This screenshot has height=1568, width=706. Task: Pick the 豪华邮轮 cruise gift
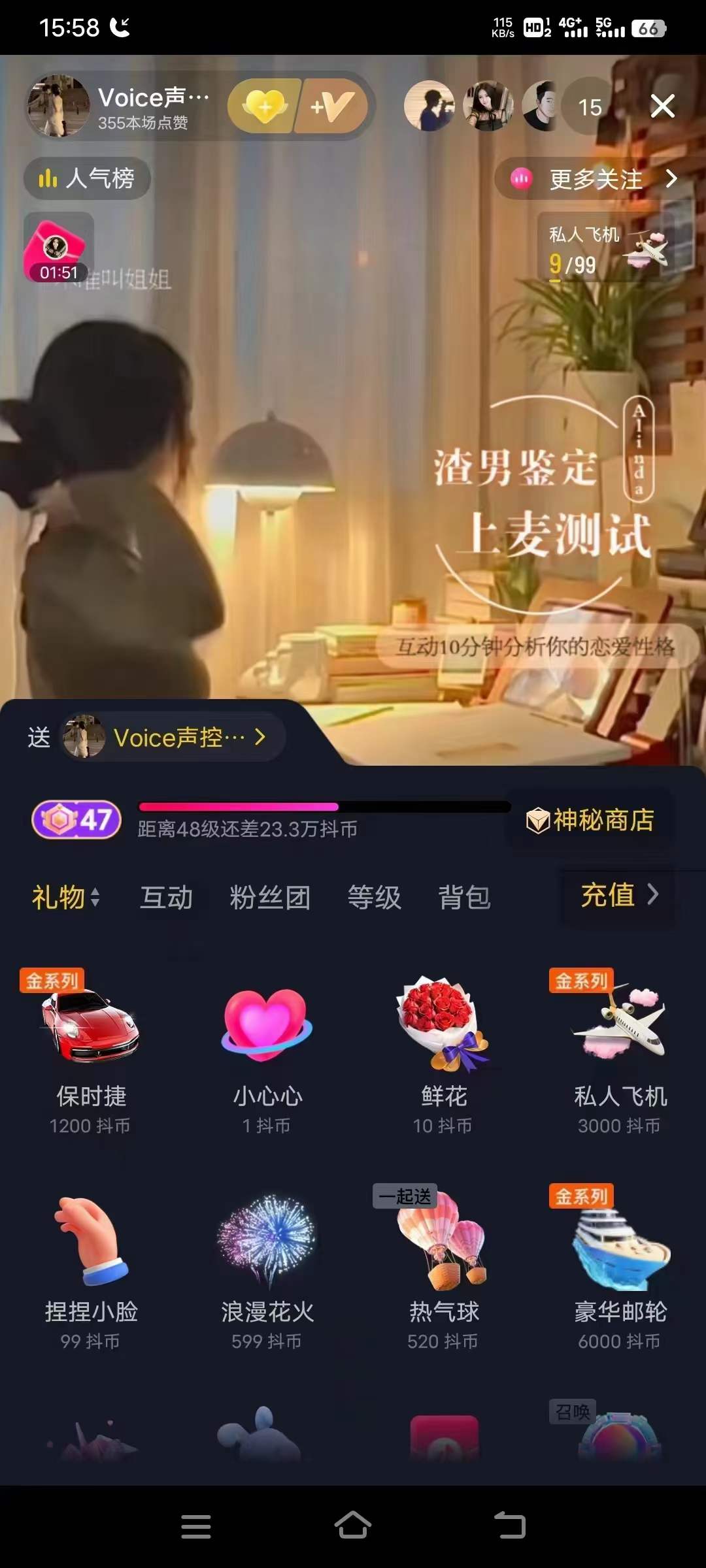coord(620,1261)
